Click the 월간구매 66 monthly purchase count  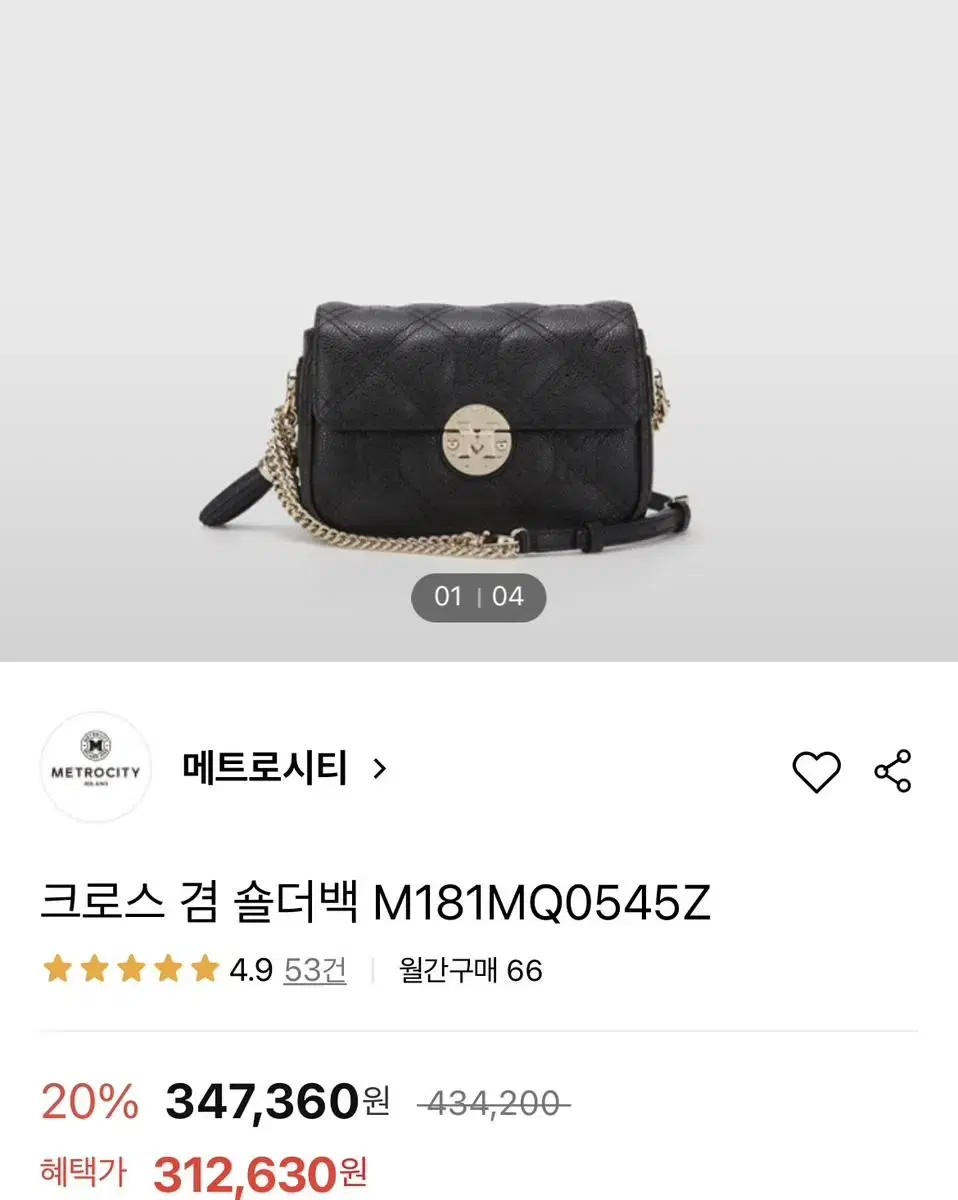[470, 968]
